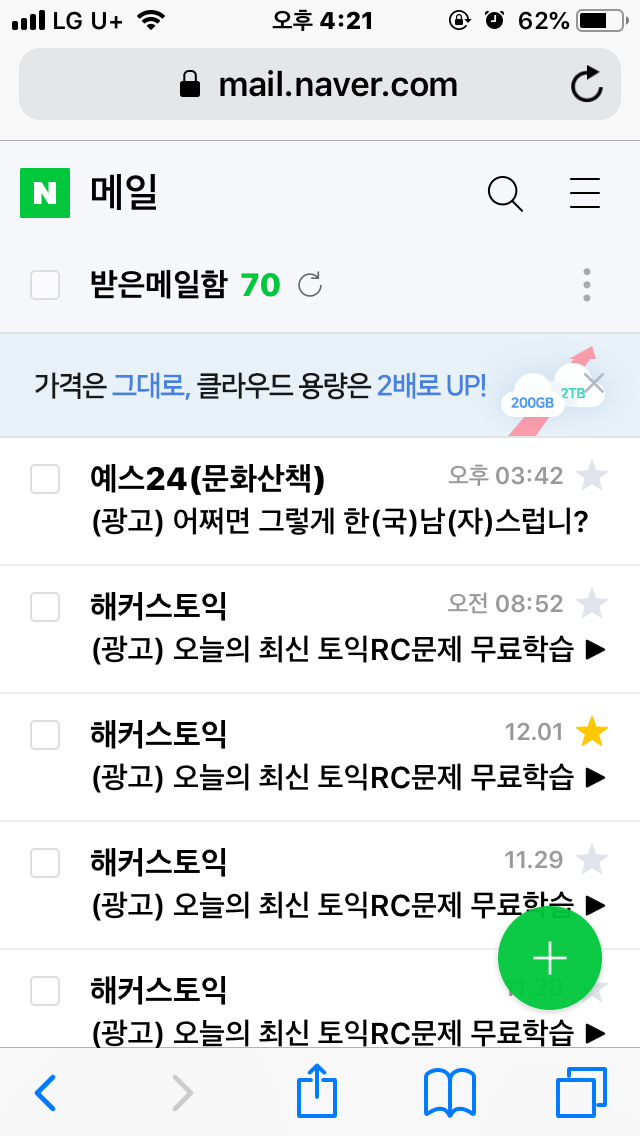Star the 해커스토익 email dated 11.29
640x1136 pixels.
(x=592, y=860)
